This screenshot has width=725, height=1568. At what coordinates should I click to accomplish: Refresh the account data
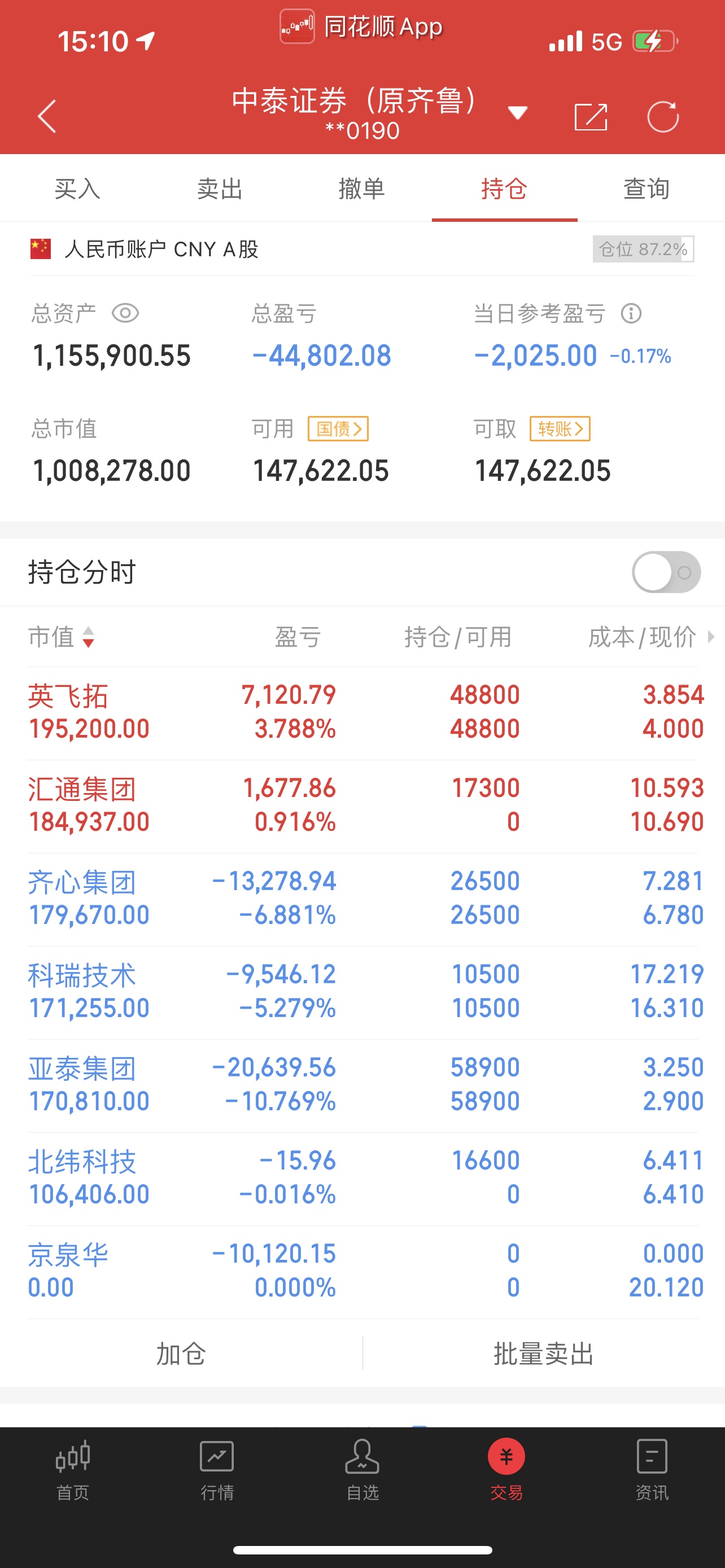662,116
